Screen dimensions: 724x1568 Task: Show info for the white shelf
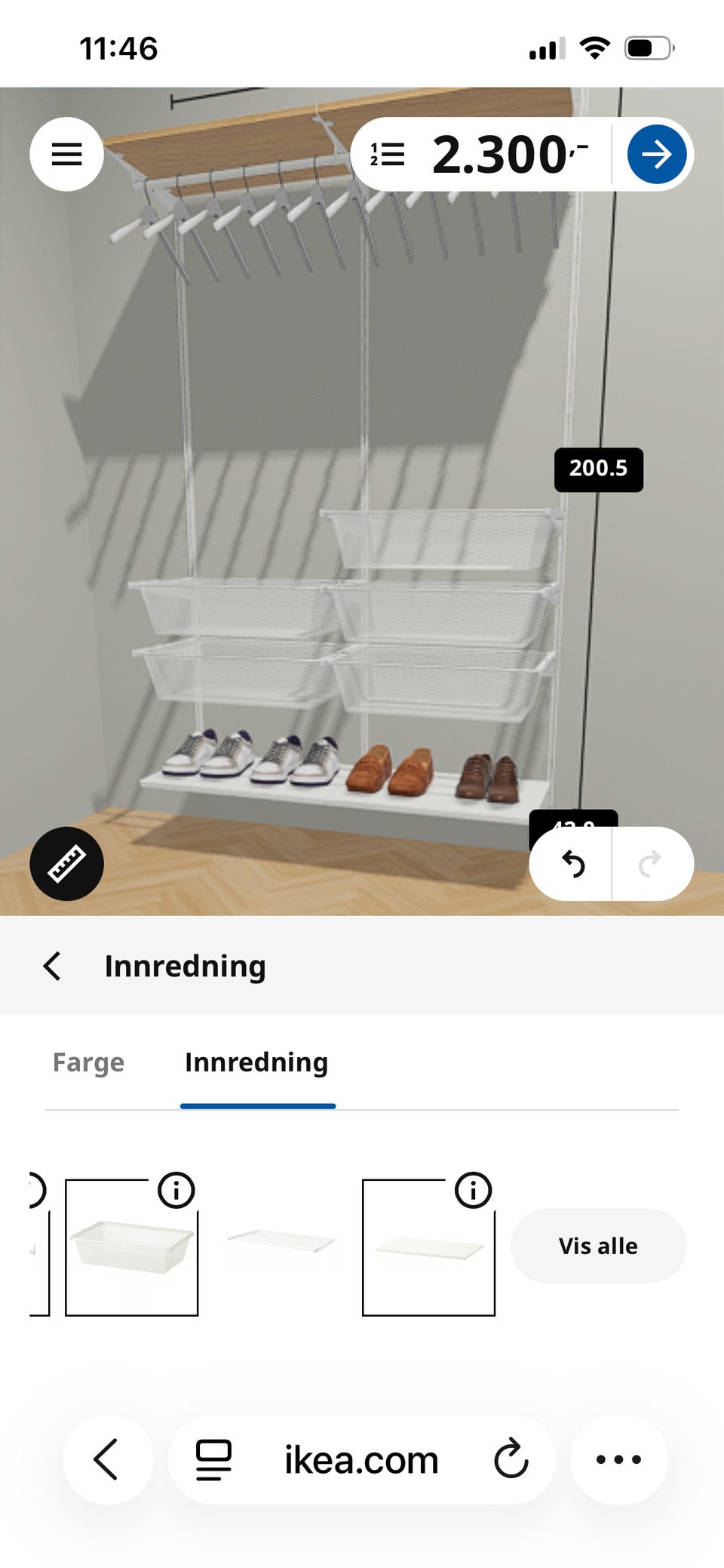(x=474, y=1190)
